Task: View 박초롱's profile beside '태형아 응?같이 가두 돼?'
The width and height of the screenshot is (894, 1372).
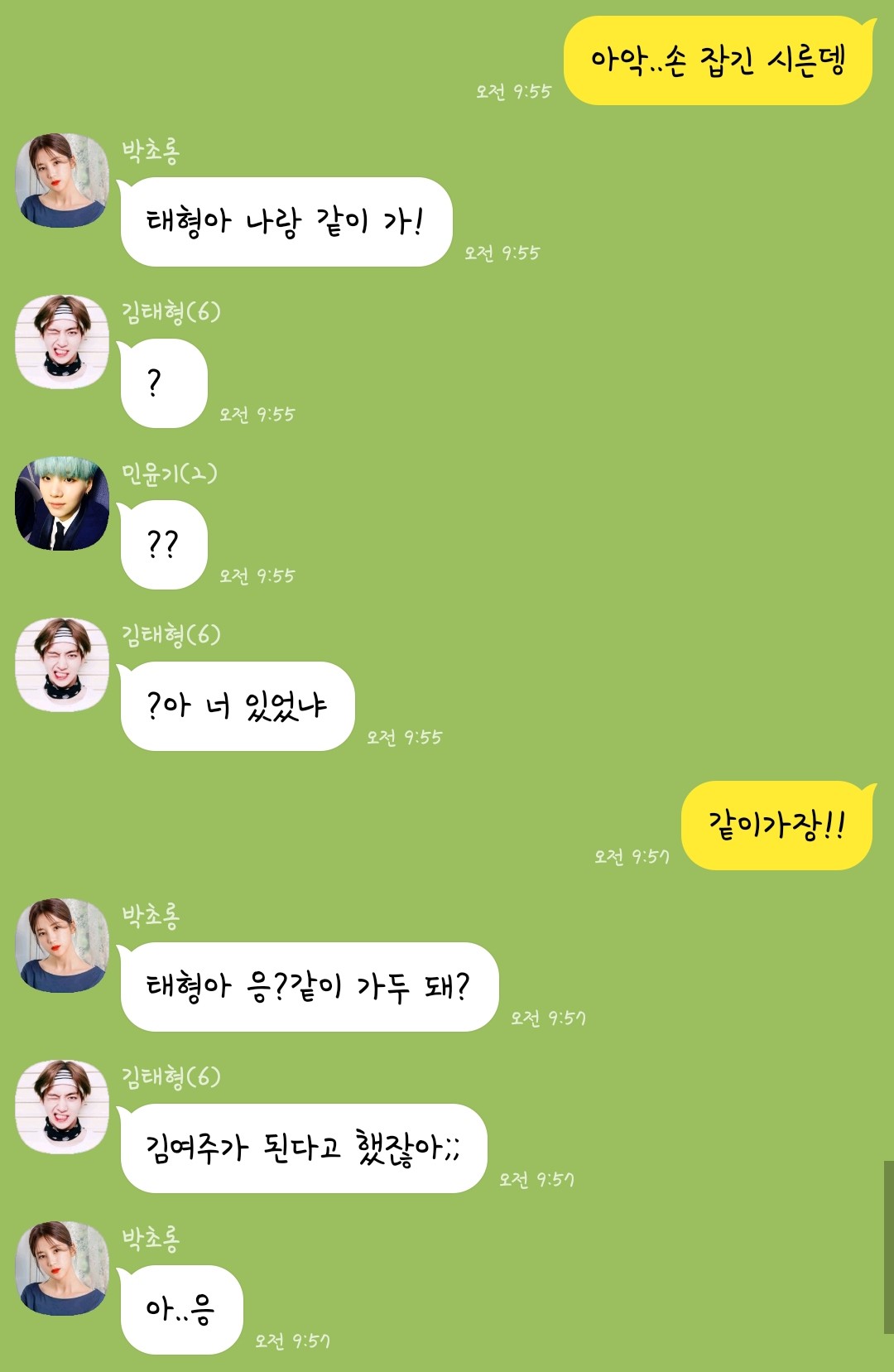Action: (62, 946)
